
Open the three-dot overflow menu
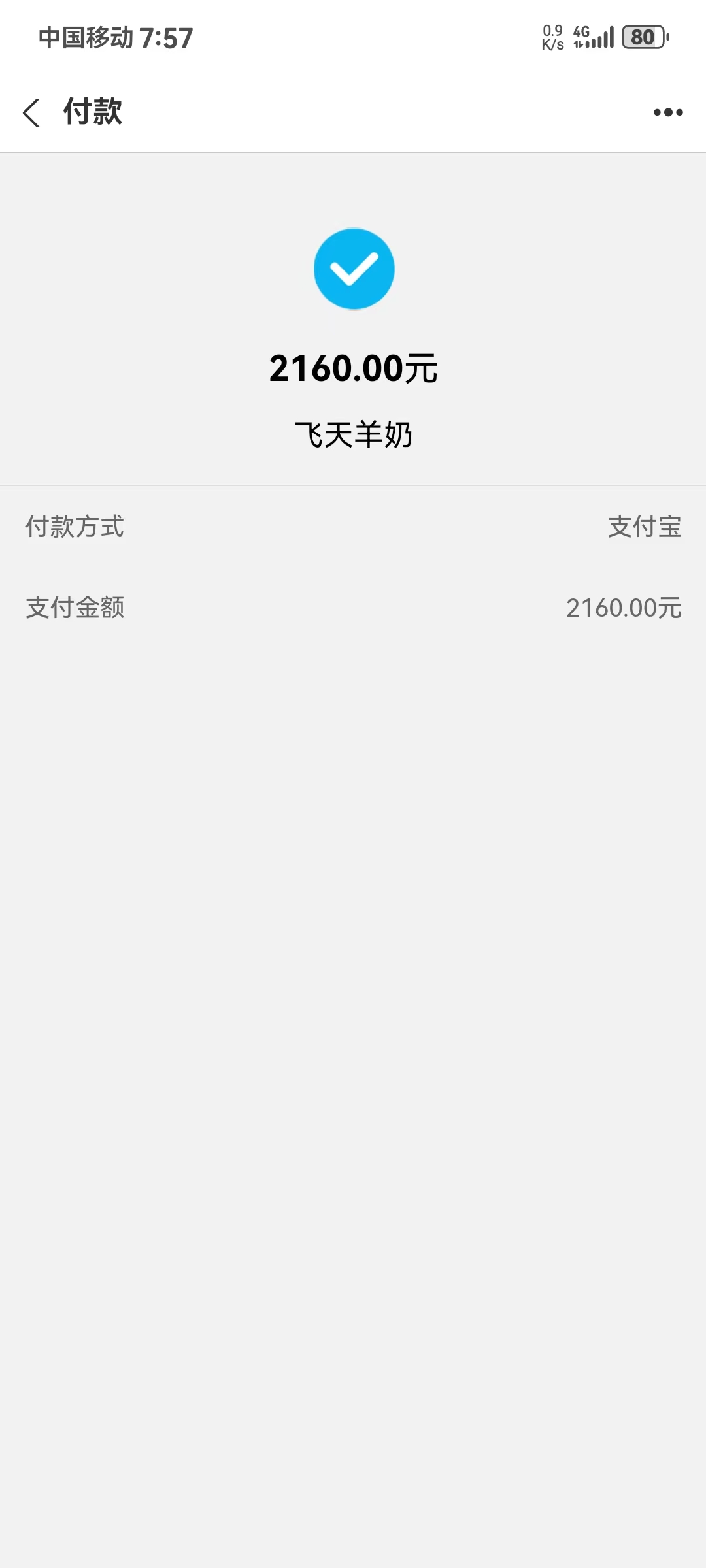(668, 112)
